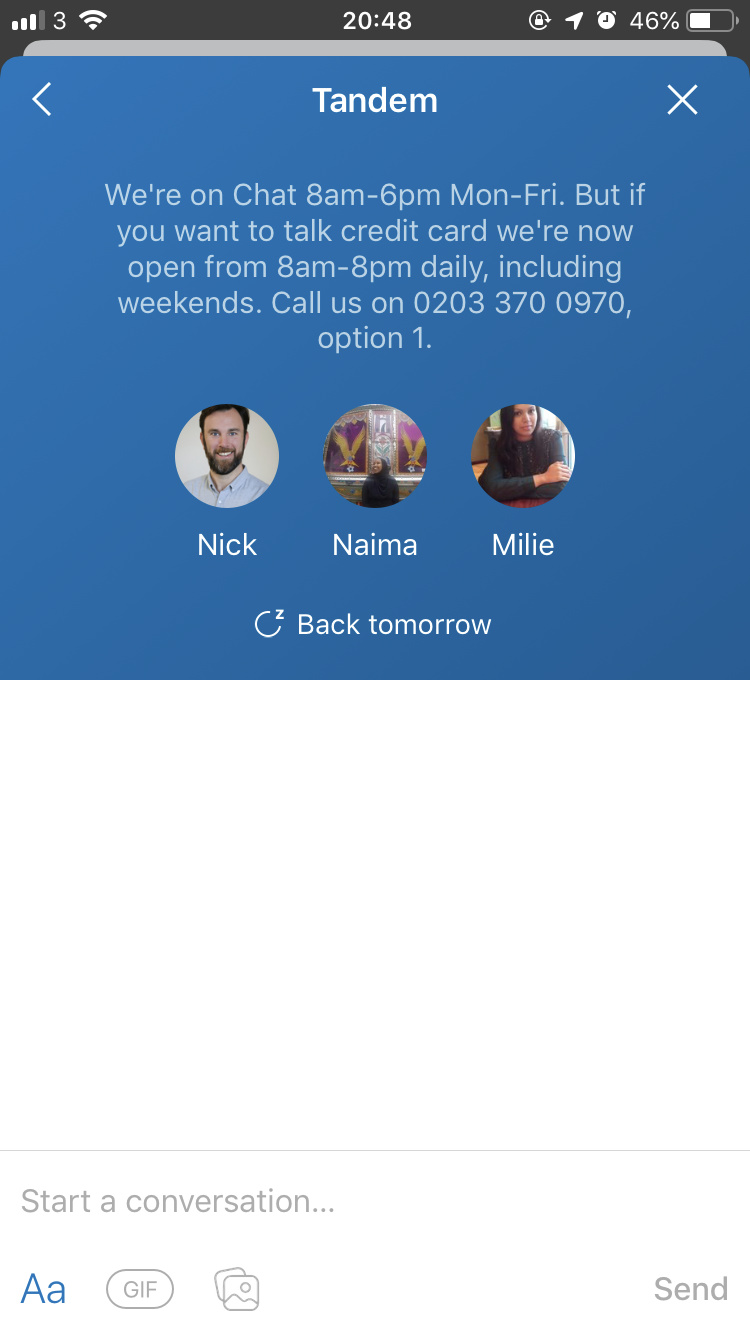Open the GIF picker
The width and height of the screenshot is (750, 1334).
[140, 1289]
